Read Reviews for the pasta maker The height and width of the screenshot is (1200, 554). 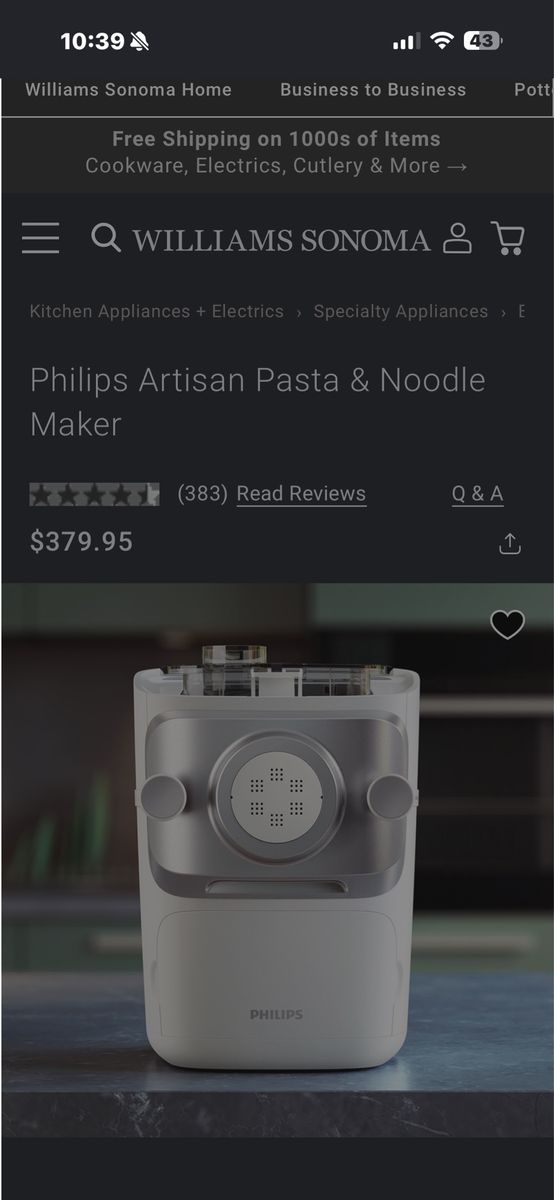301,493
